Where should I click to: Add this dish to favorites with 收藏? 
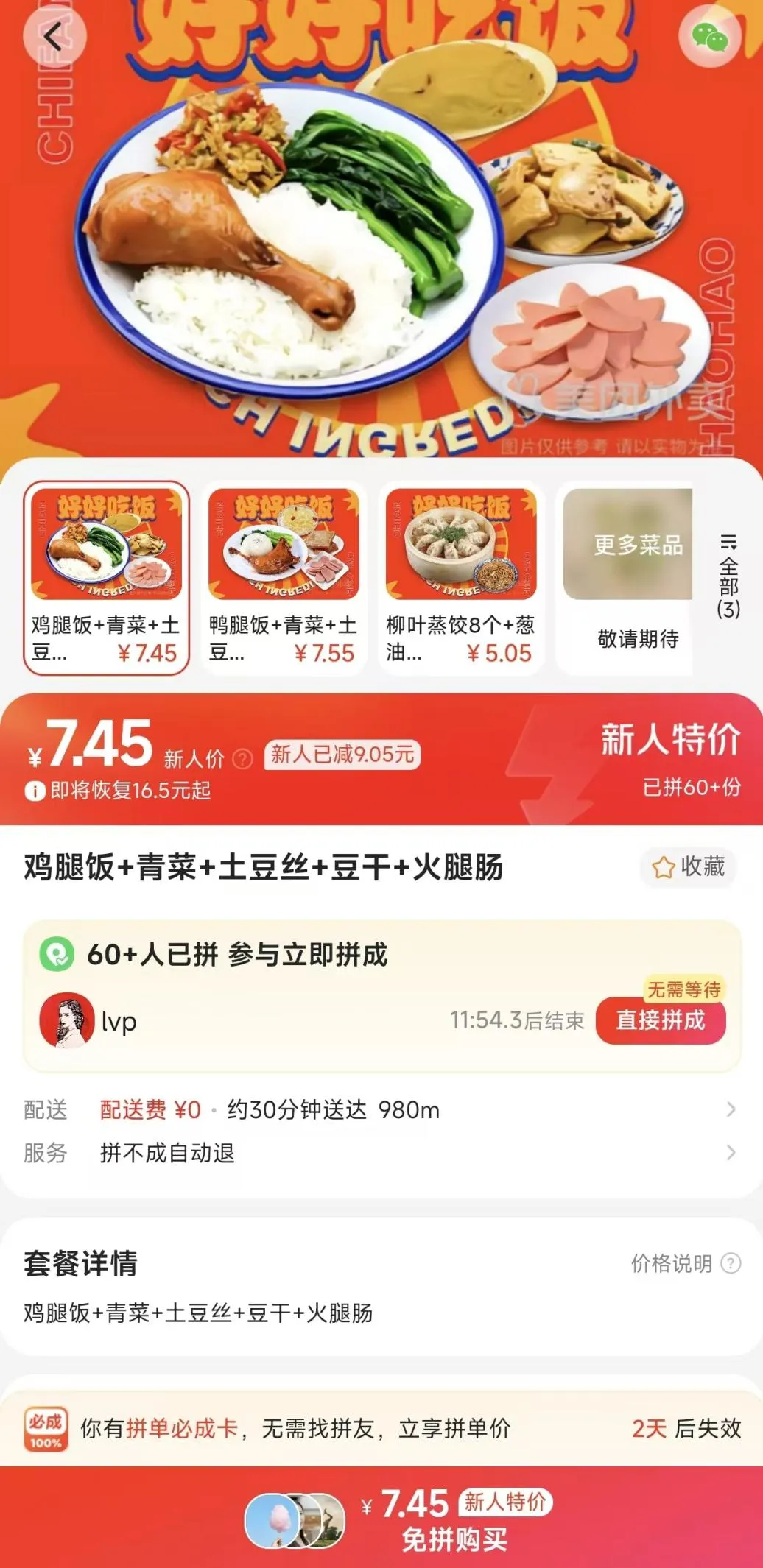689,867
